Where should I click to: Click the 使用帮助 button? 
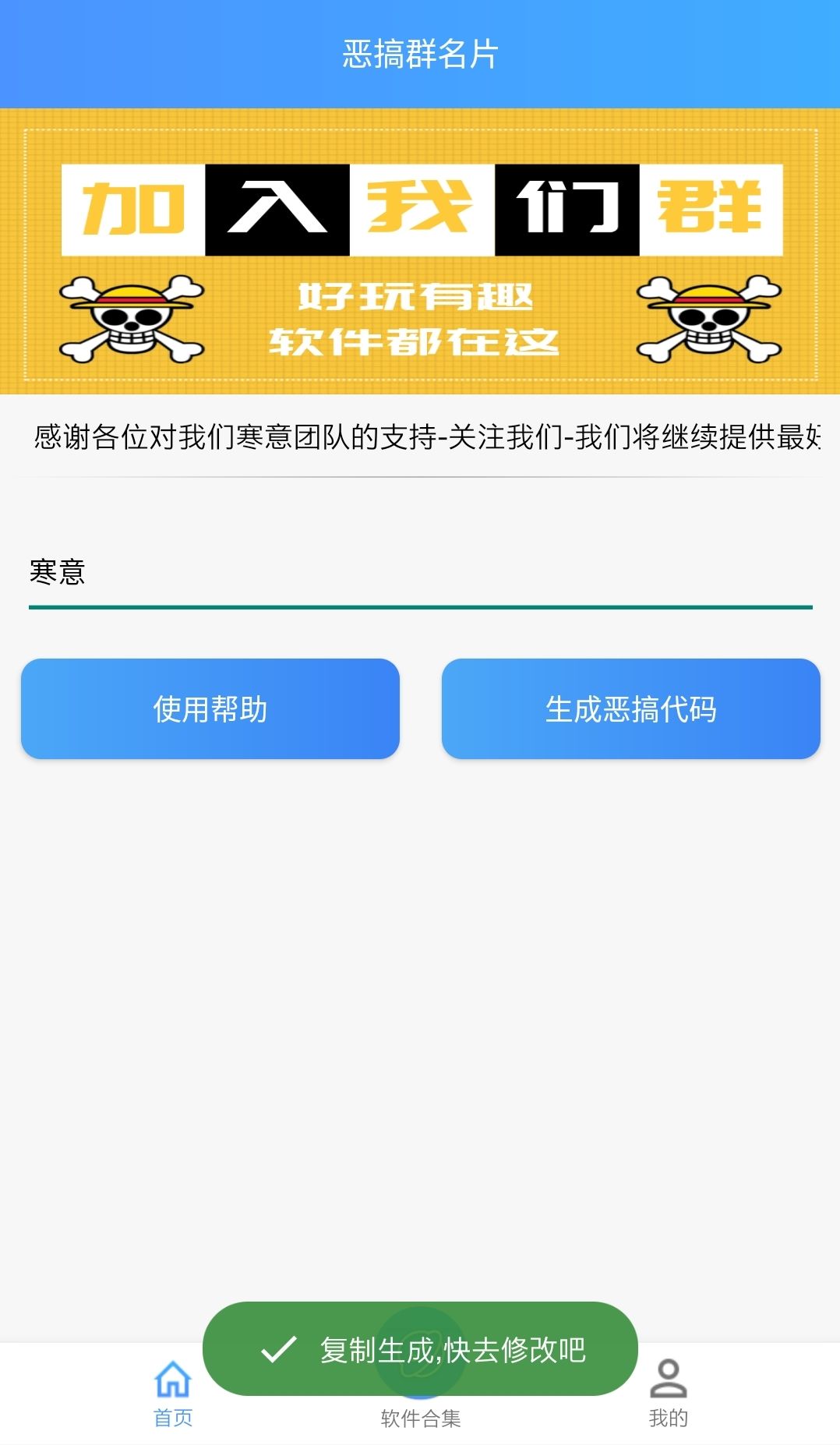(x=210, y=708)
